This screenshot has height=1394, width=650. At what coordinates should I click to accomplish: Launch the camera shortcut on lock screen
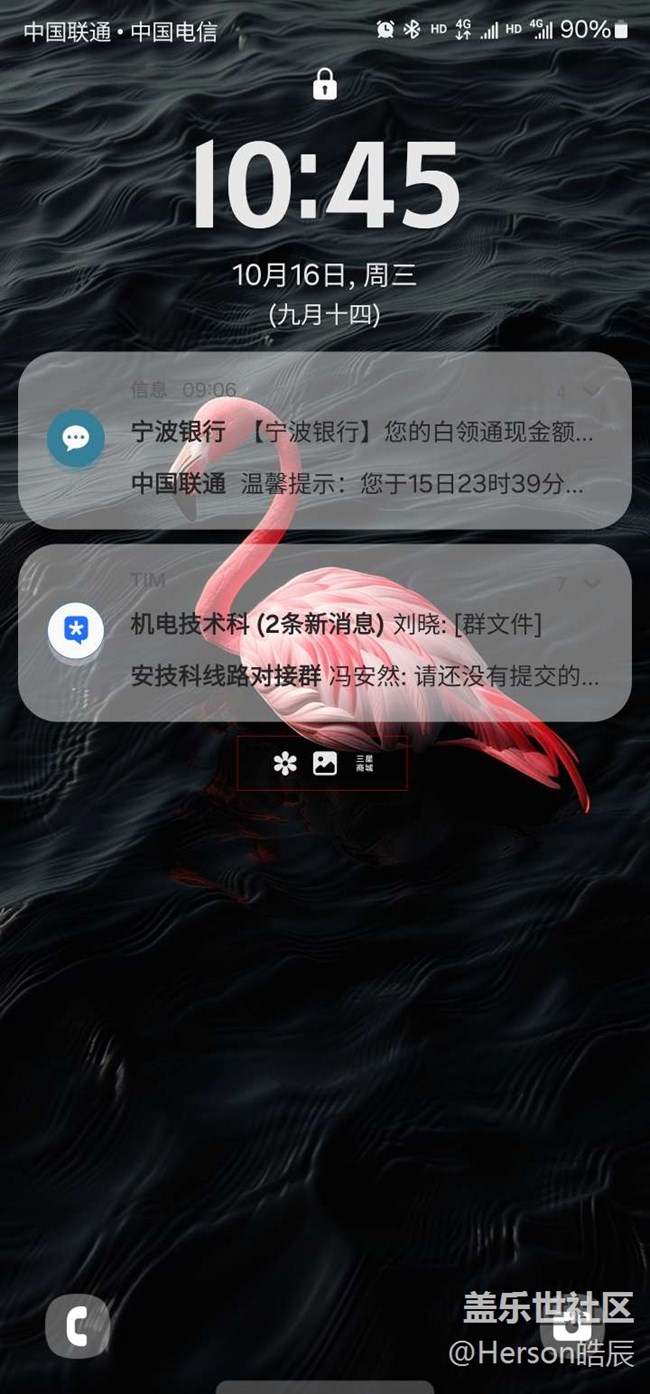[x=572, y=1326]
